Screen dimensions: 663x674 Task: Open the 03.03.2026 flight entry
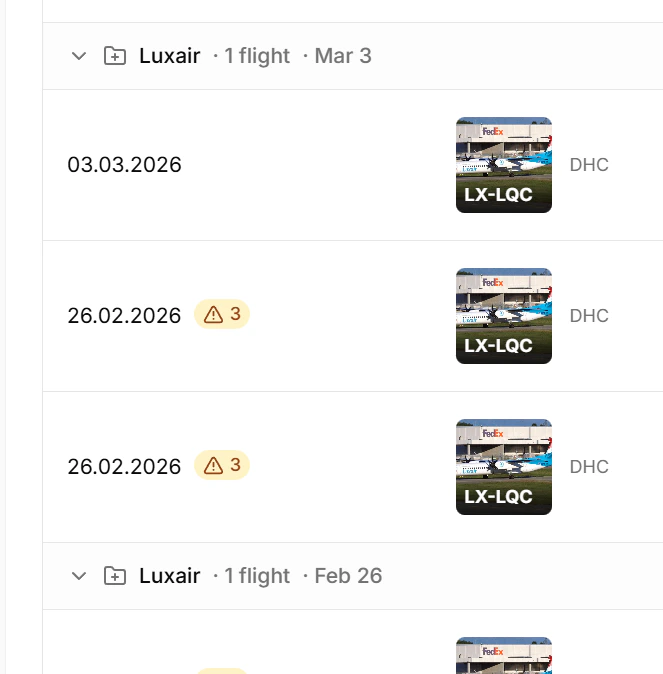click(125, 165)
